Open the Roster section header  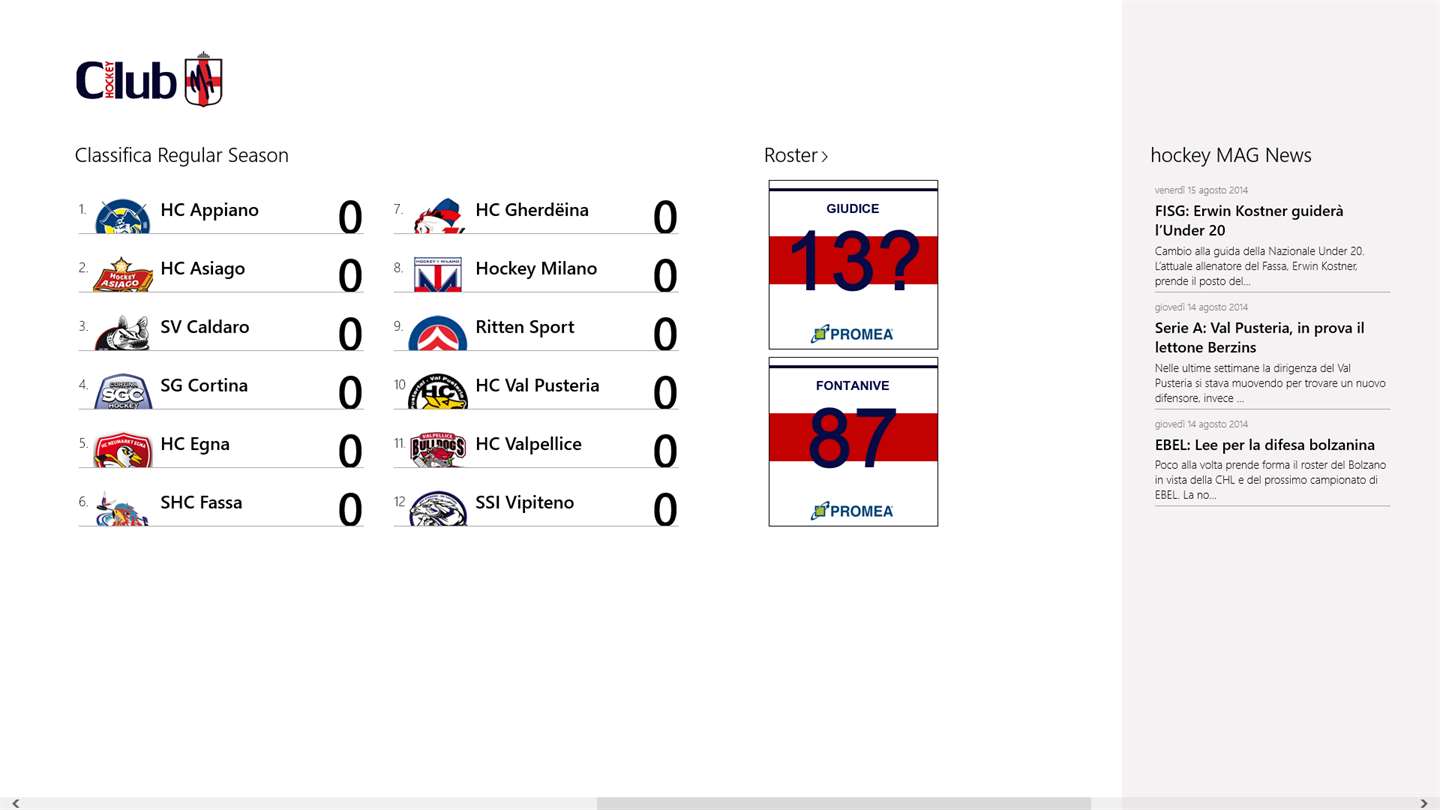point(796,155)
